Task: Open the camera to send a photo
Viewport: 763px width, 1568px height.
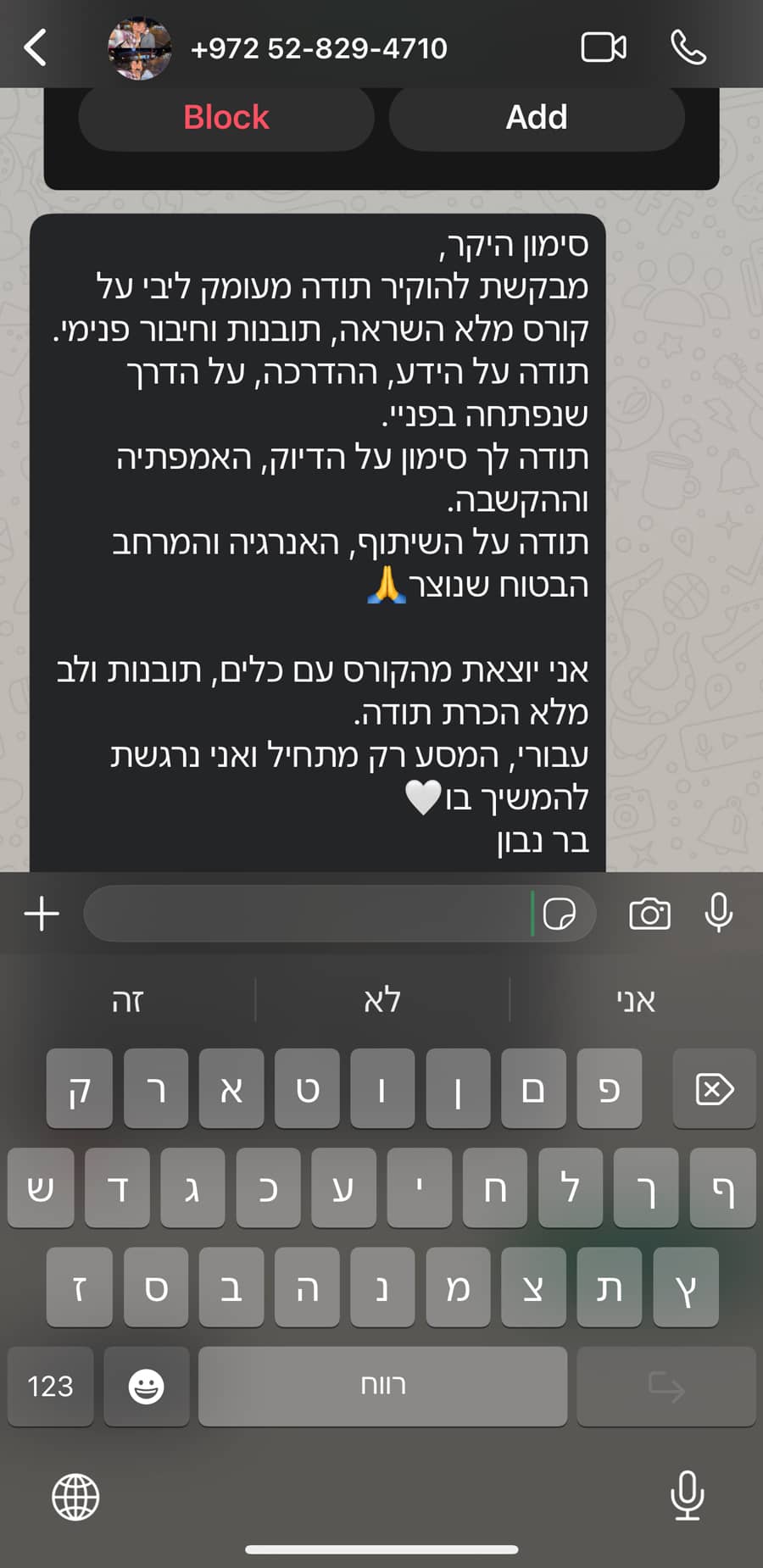Action: click(x=649, y=914)
